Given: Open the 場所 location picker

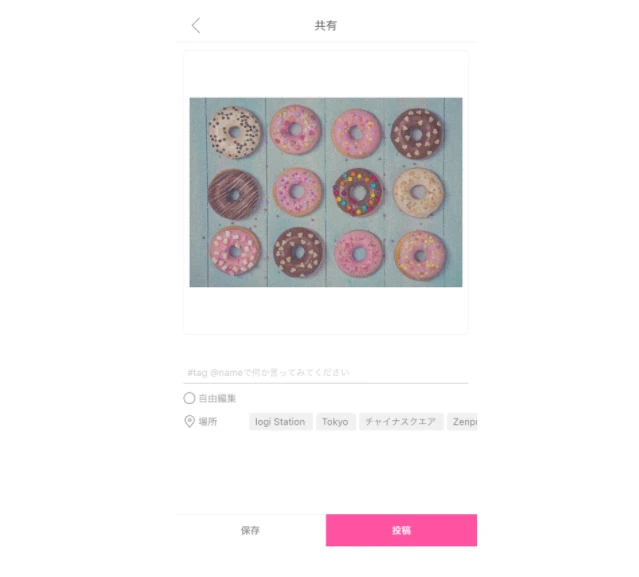Looking at the screenshot, I should (201, 422).
